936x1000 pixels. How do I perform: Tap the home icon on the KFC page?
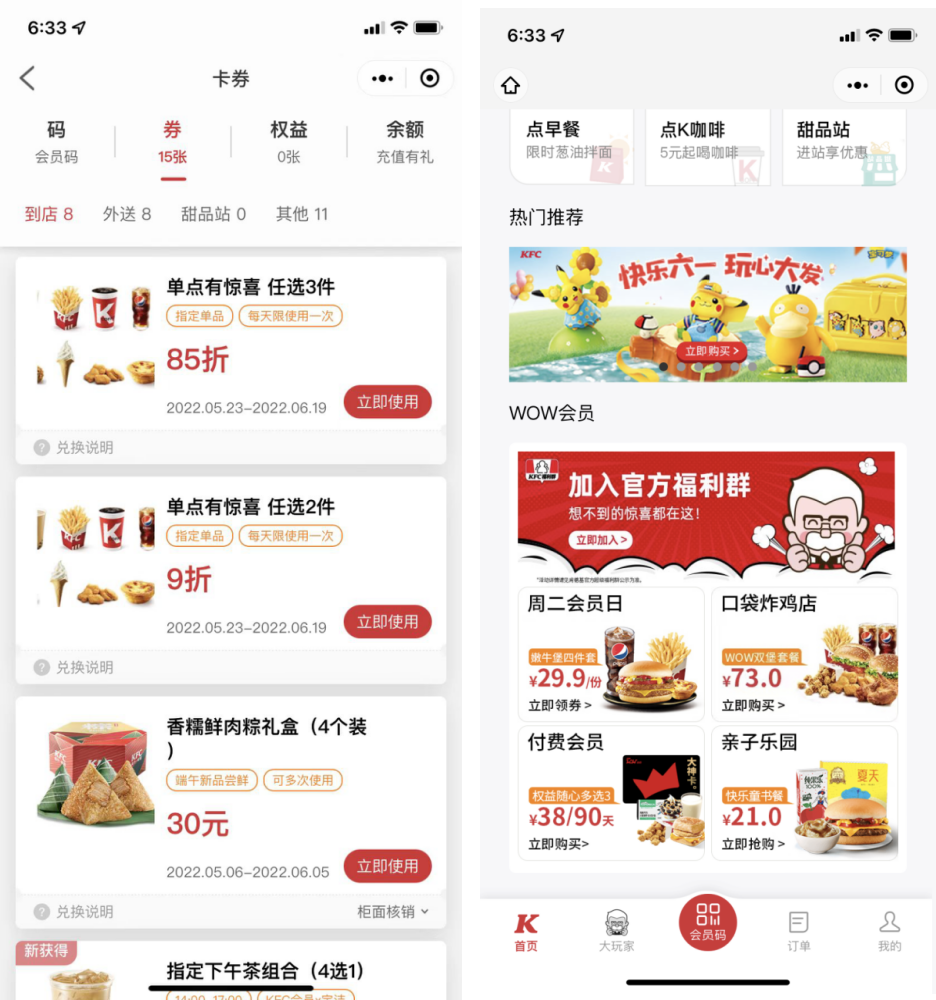coord(511,86)
